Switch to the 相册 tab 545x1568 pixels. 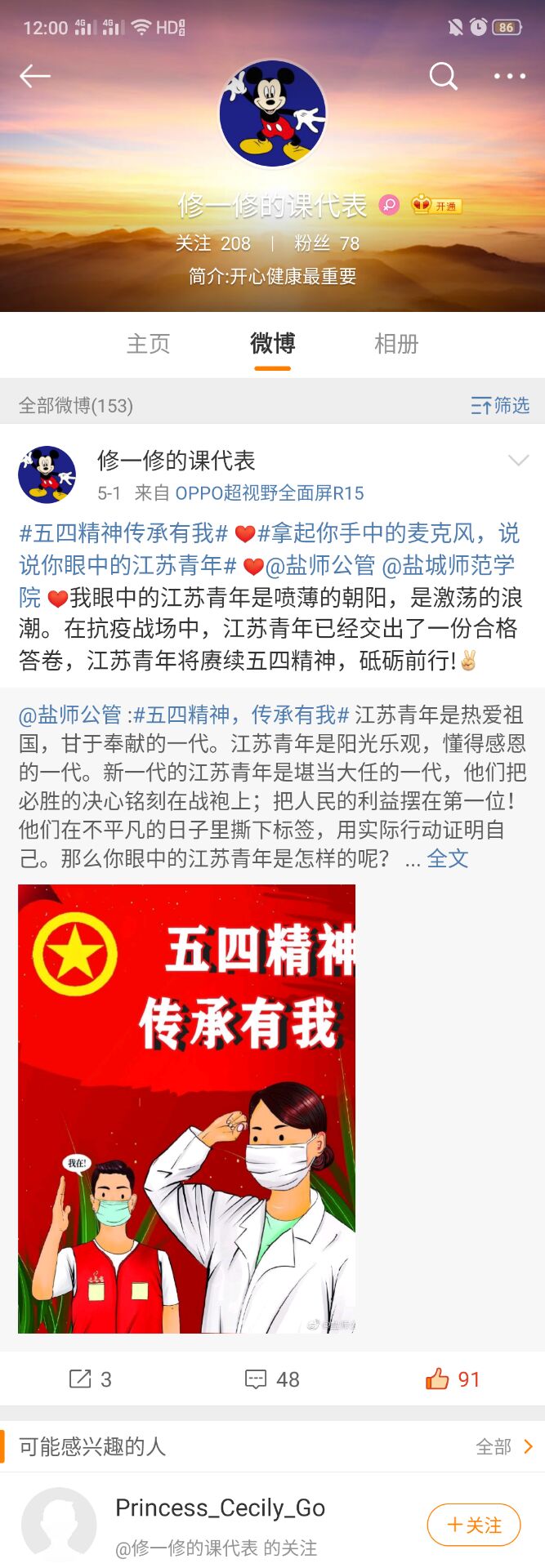coord(396,344)
